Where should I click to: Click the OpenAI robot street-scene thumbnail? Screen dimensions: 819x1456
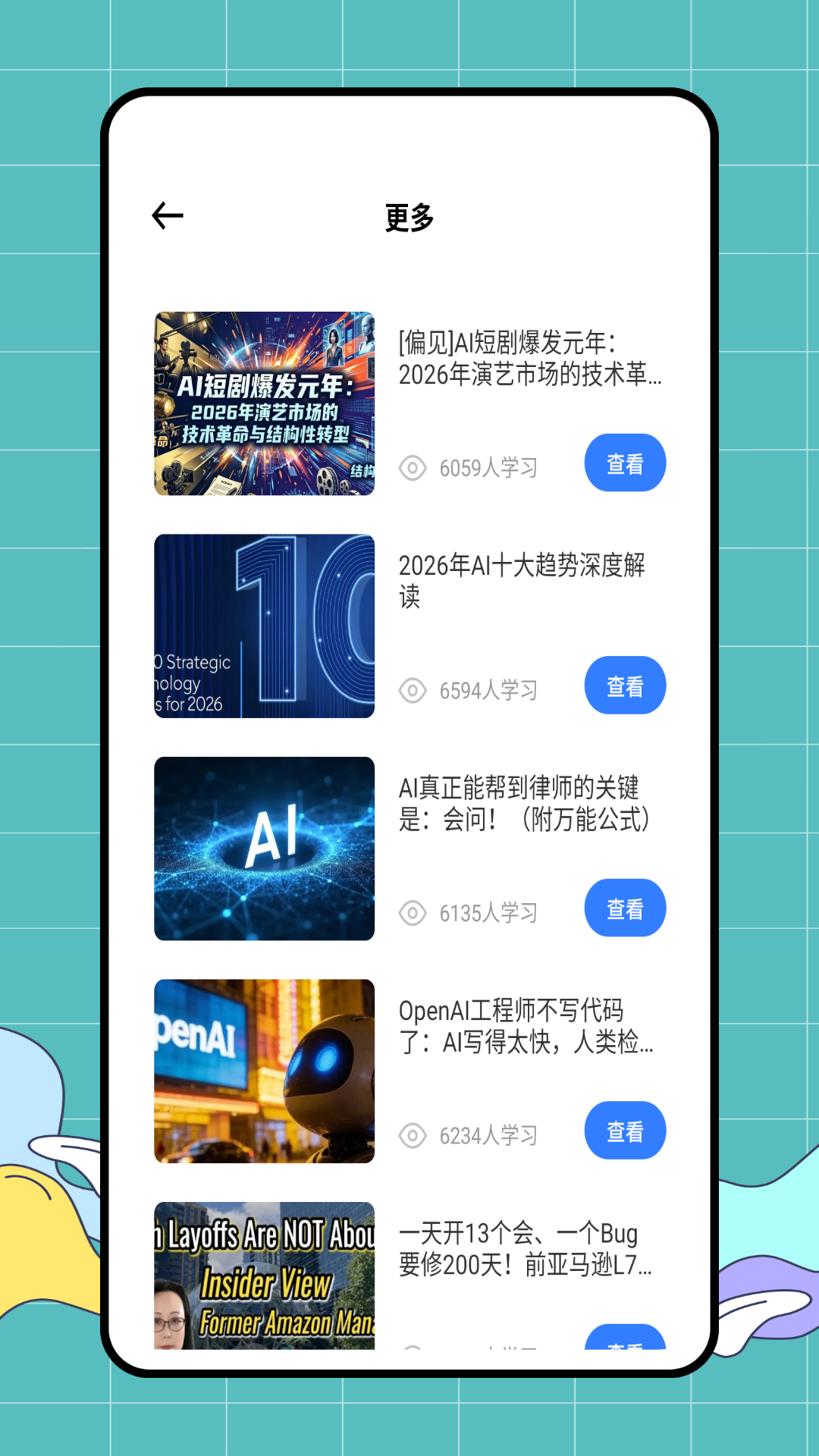click(264, 1072)
